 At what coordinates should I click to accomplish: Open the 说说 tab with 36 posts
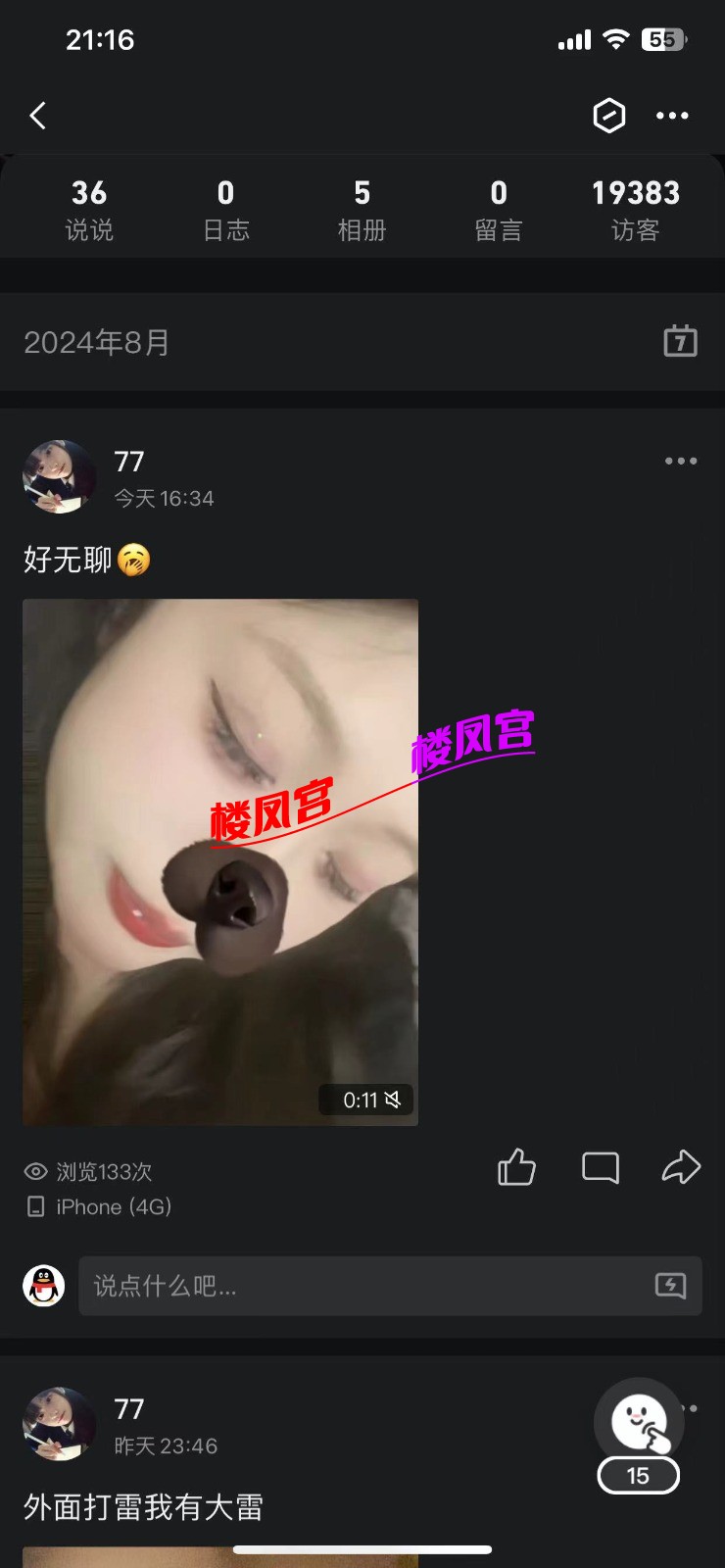point(89,209)
